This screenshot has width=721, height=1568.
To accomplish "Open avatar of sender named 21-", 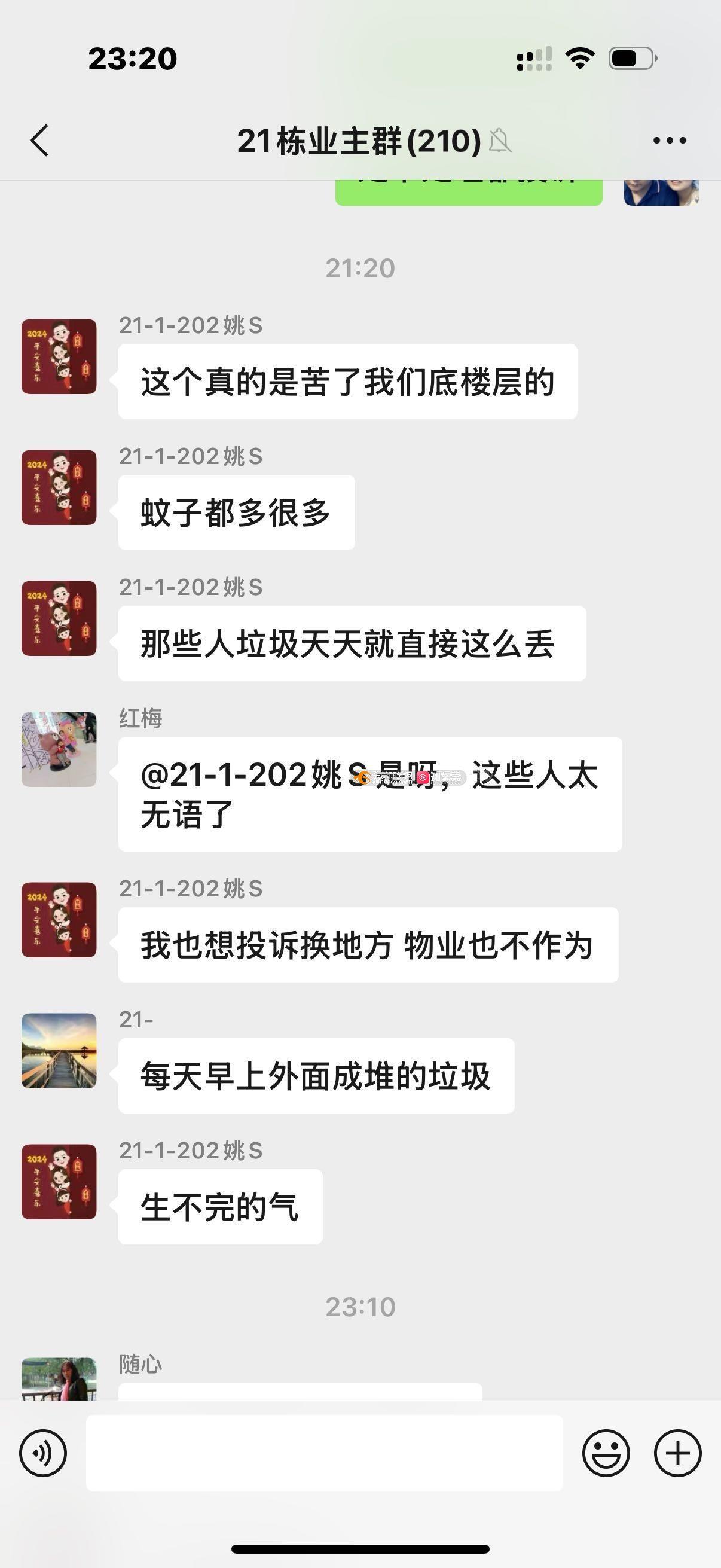I will [x=59, y=1051].
